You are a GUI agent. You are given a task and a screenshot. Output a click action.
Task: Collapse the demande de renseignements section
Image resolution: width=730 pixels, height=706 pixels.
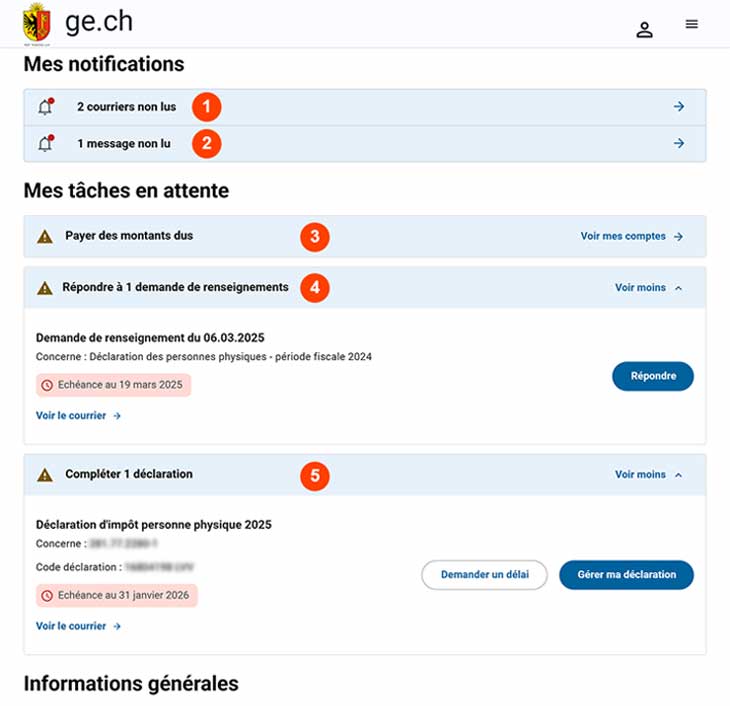pos(649,288)
